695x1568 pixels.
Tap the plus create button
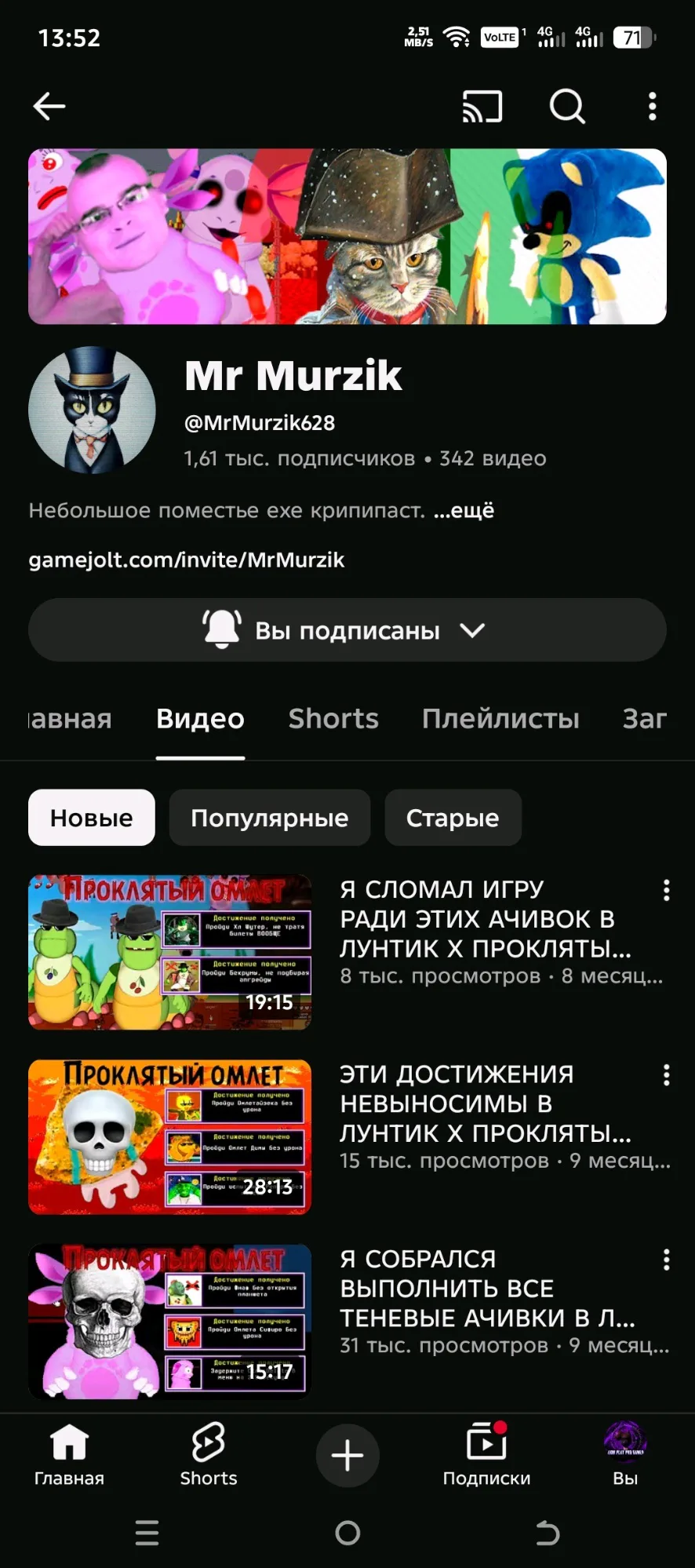pos(347,1455)
